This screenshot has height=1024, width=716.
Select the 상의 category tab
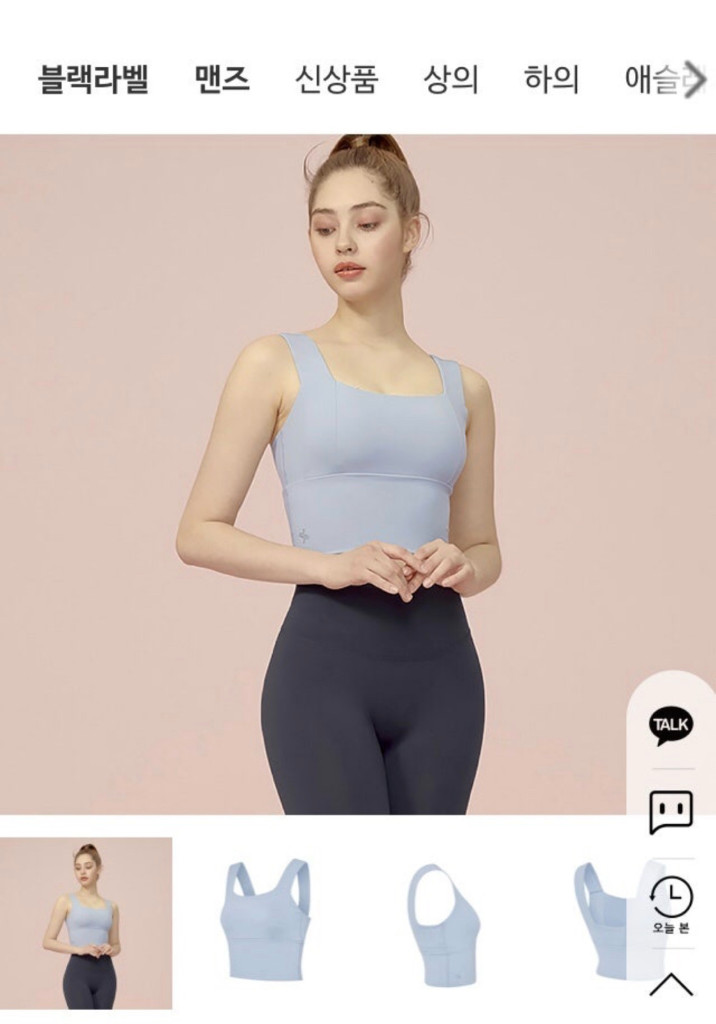click(450, 79)
